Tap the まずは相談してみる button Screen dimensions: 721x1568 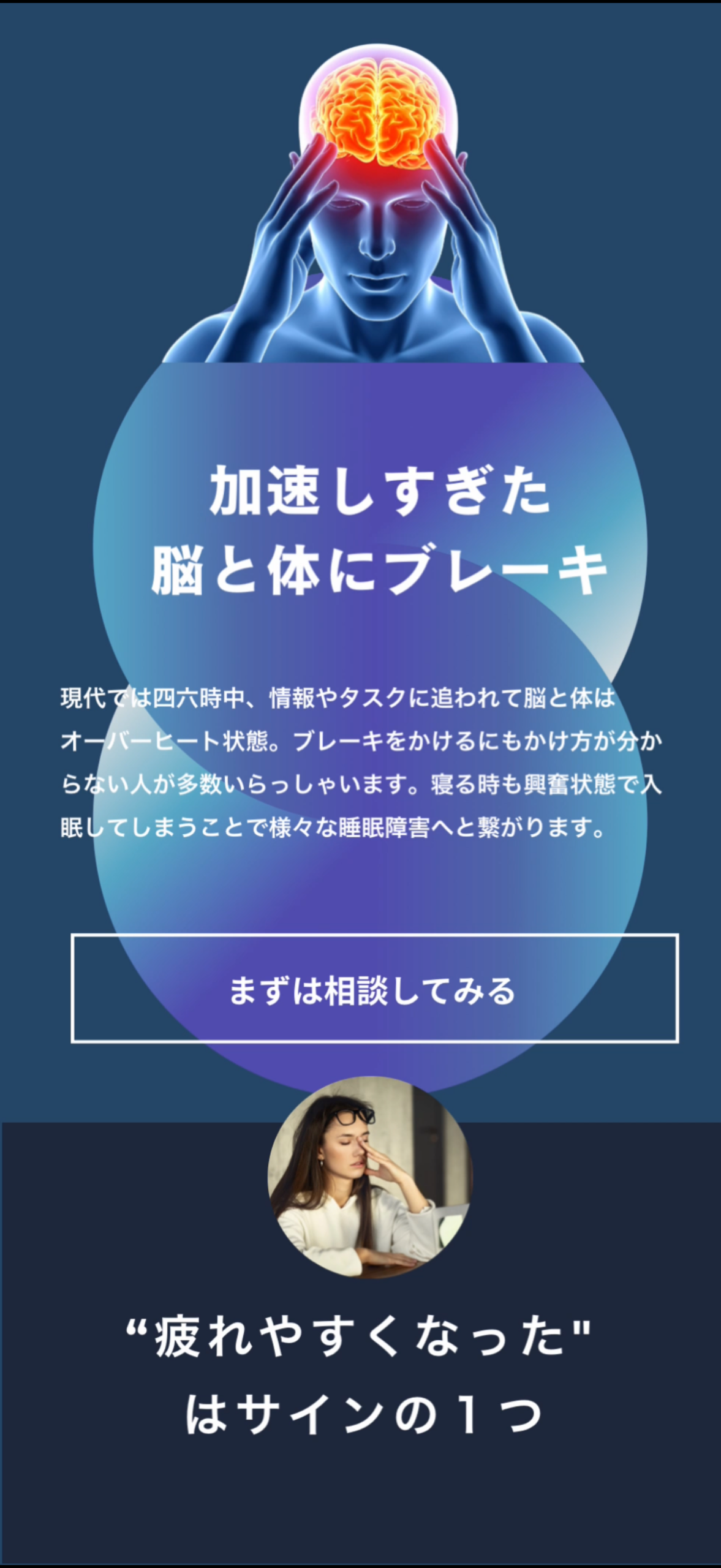pyautogui.click(x=374, y=988)
